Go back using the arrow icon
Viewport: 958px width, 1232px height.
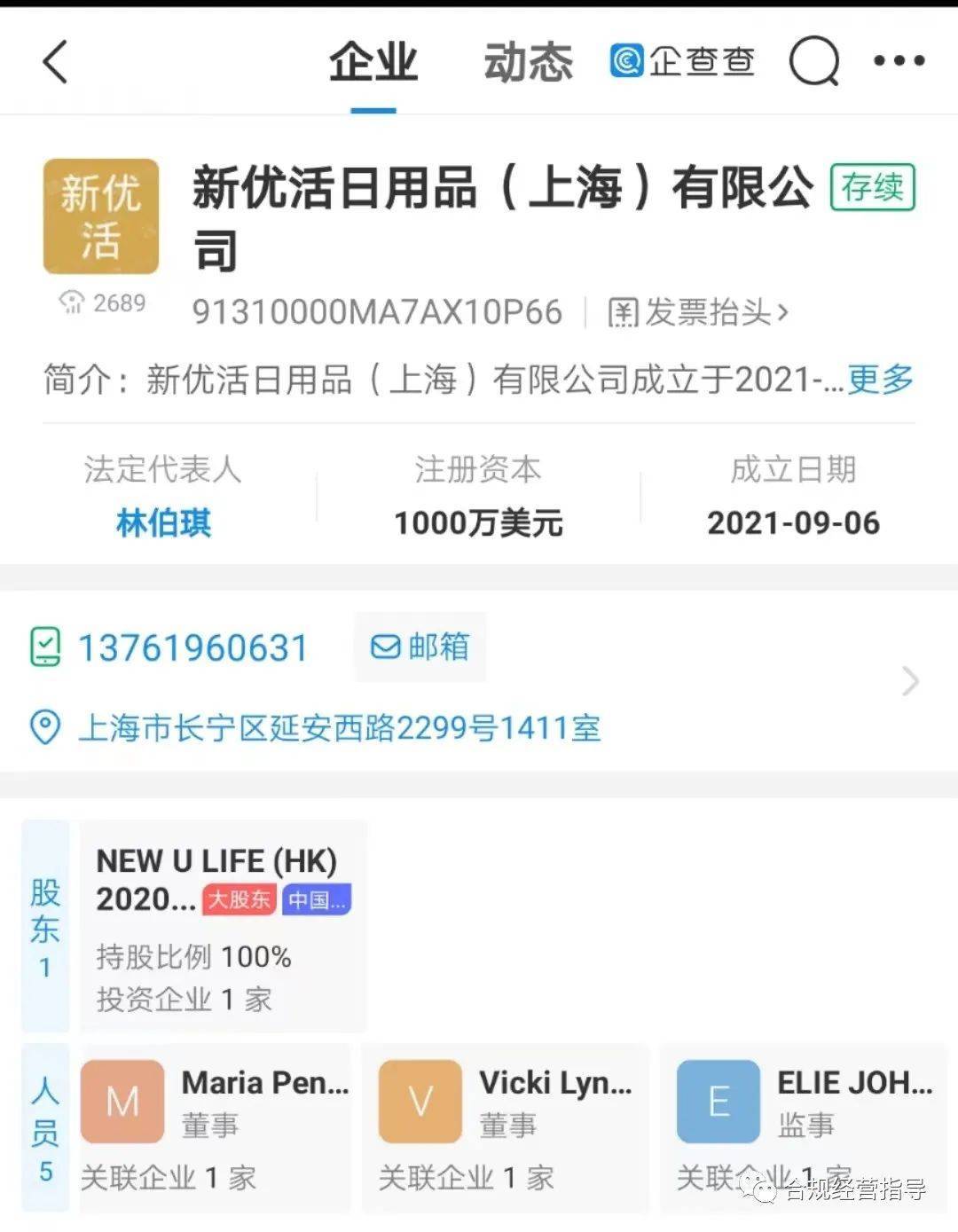pos(55,62)
